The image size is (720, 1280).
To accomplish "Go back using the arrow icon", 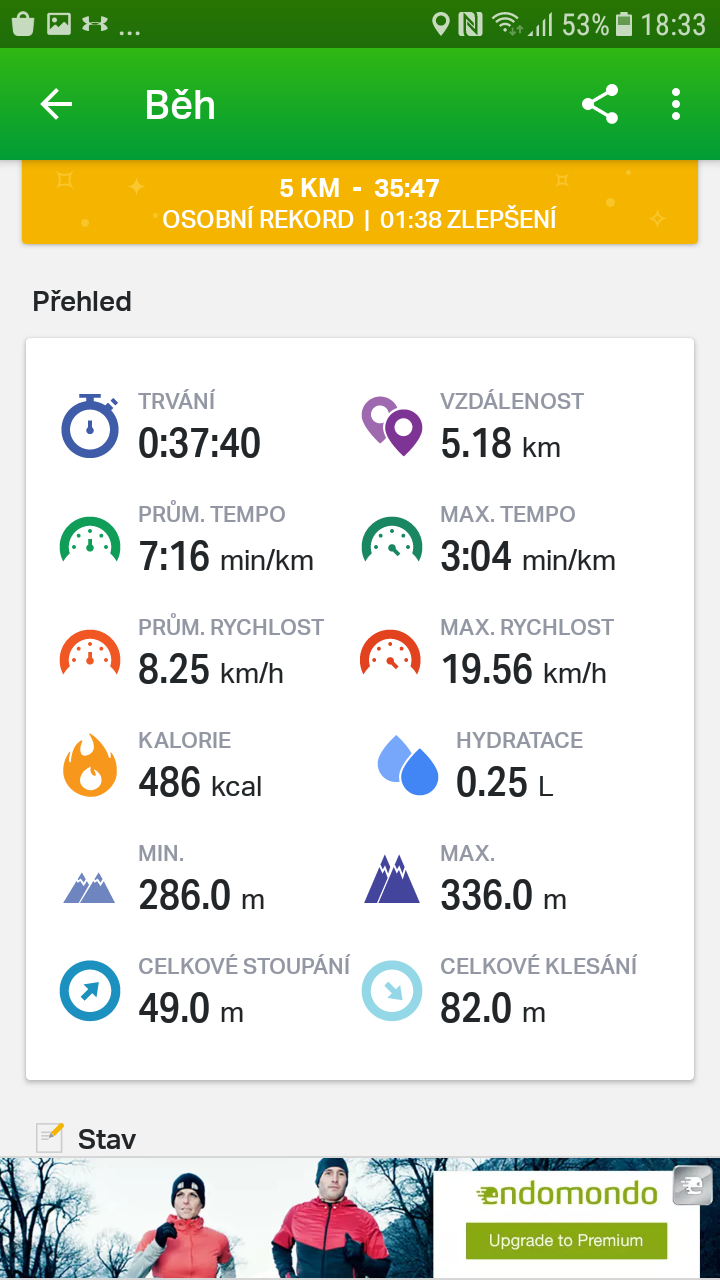I will point(56,105).
